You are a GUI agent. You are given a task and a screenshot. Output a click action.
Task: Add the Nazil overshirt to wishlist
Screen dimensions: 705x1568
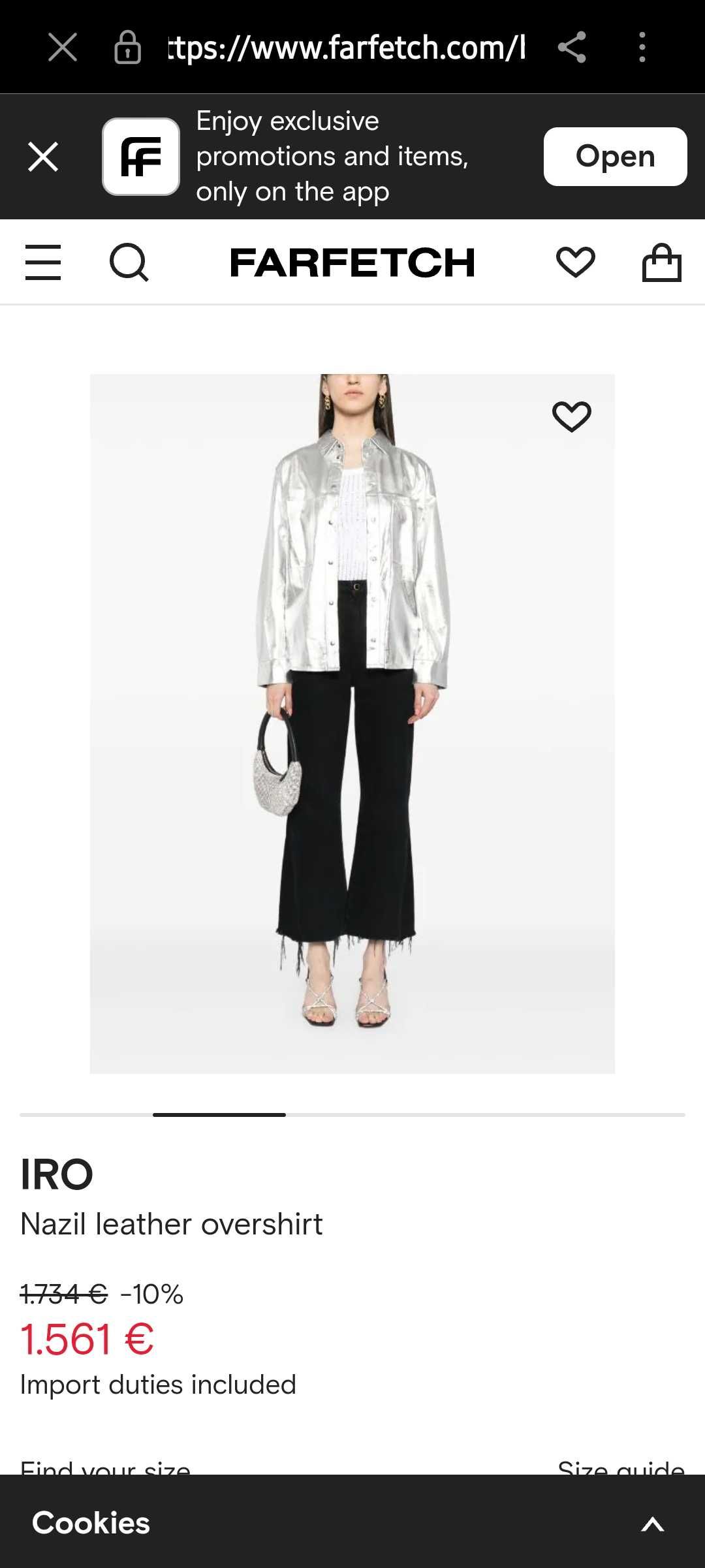tap(571, 416)
